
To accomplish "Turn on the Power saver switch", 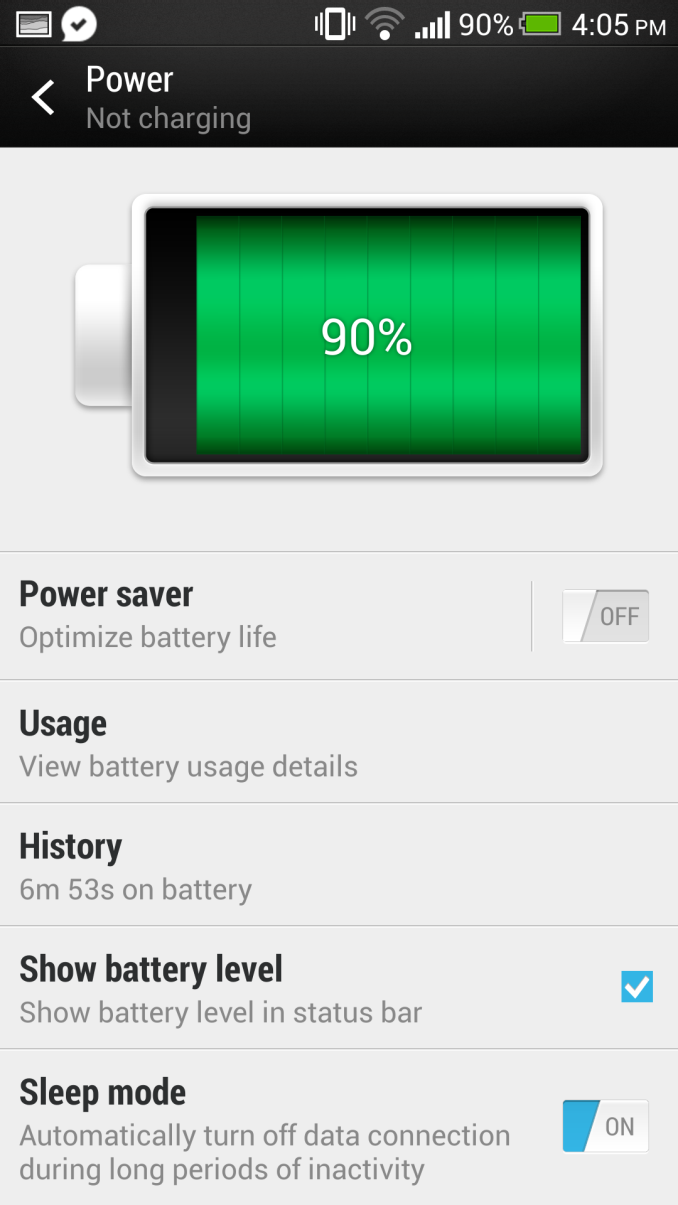I will pos(606,616).
